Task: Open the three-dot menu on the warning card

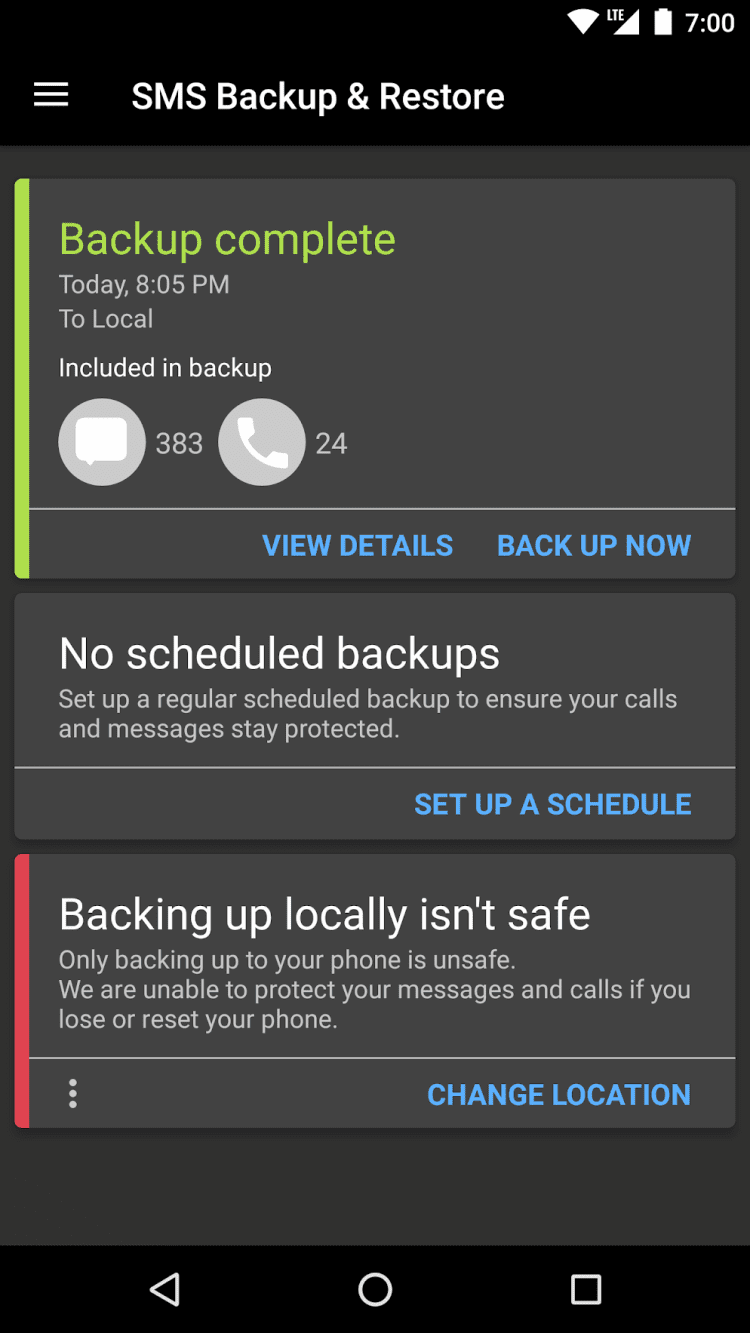Action: click(x=72, y=1094)
